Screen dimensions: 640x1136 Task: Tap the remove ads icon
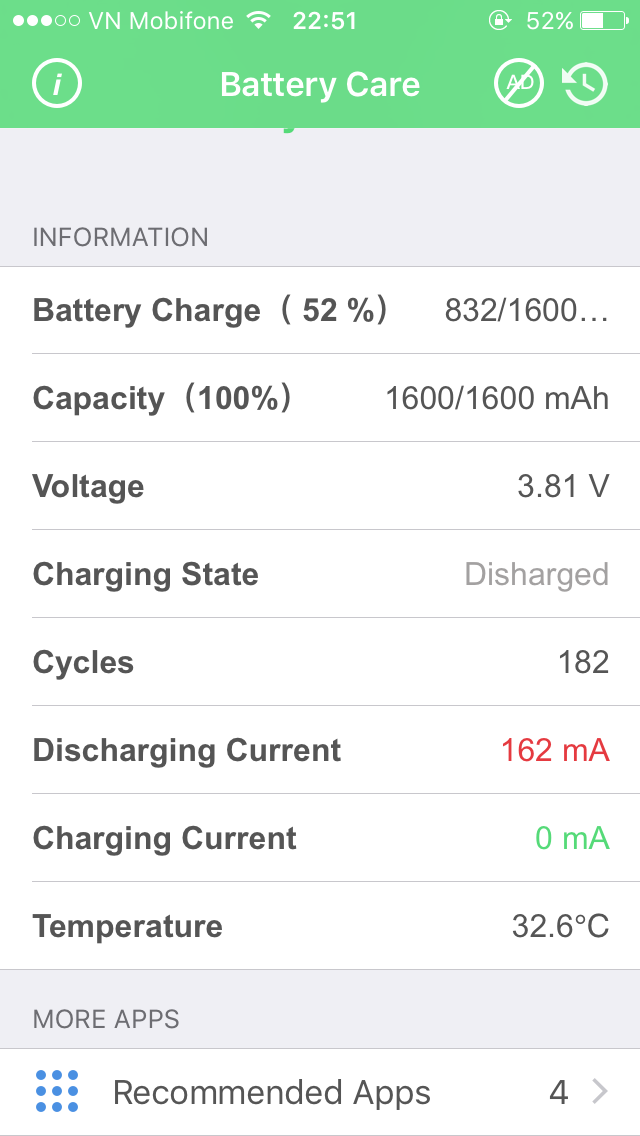coord(519,84)
